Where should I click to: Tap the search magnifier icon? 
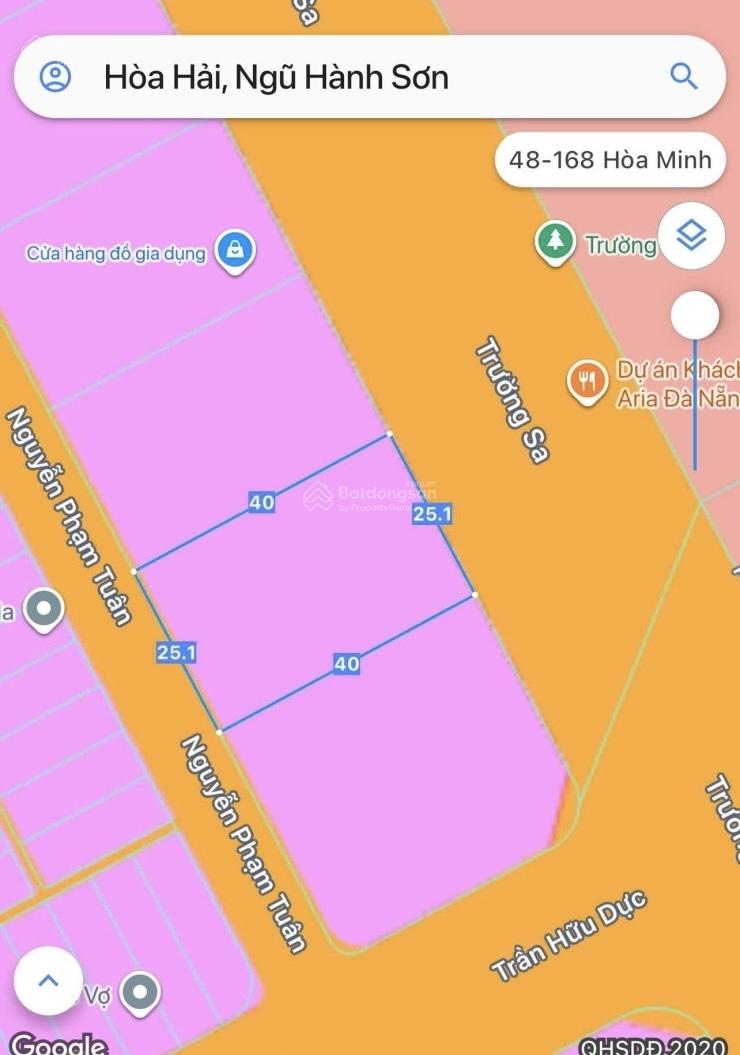(x=684, y=76)
